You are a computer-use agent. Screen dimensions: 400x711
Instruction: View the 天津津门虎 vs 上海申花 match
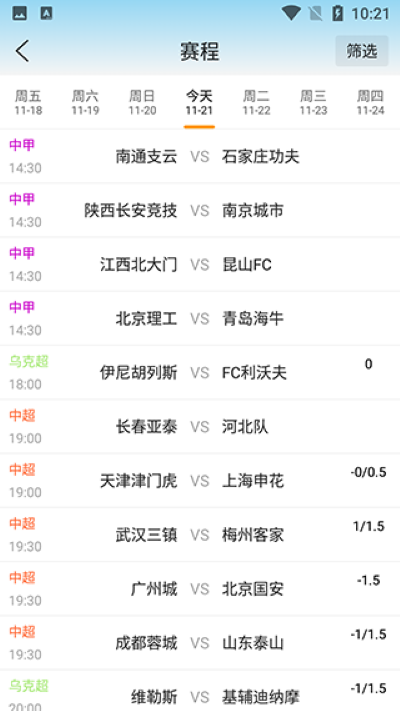coord(200,480)
